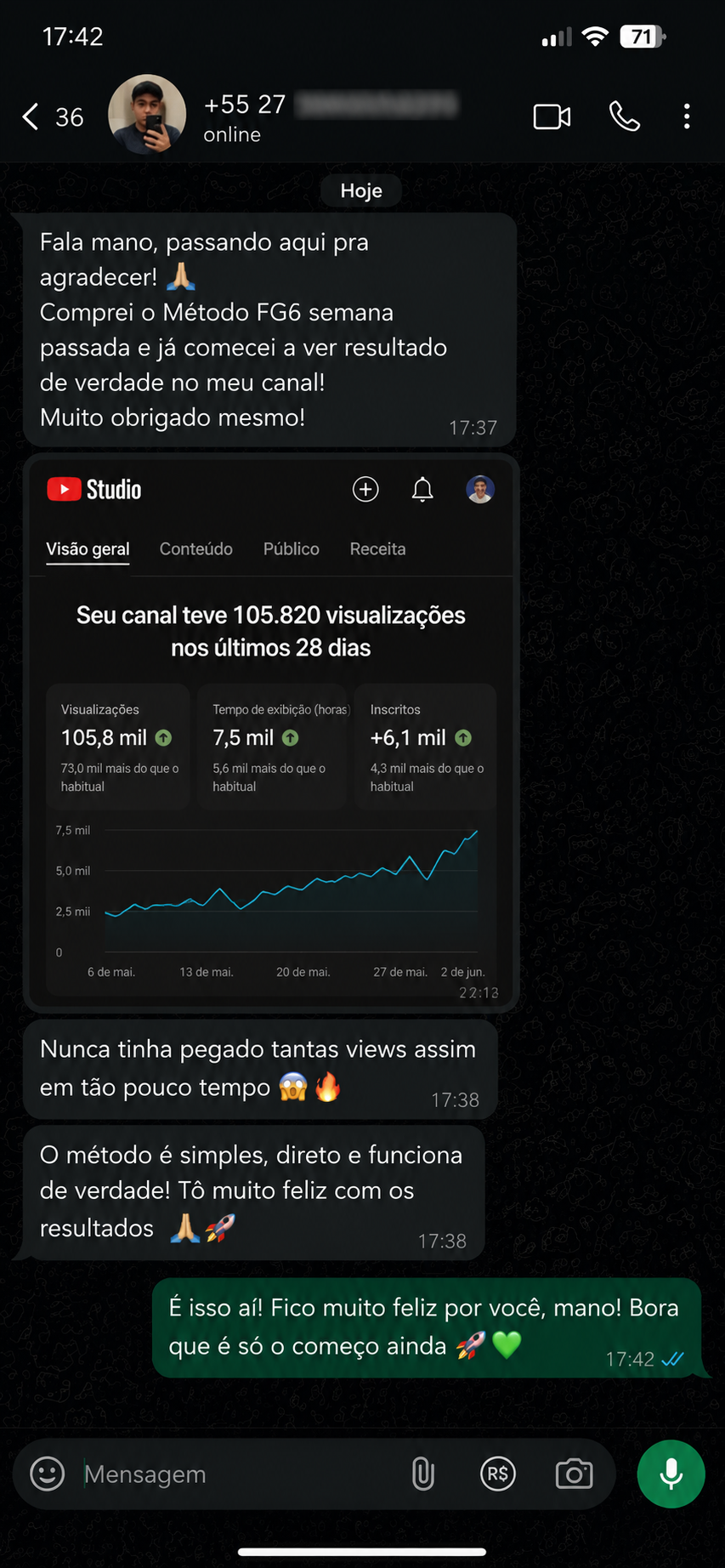Start a voice call
The image size is (725, 1568).
tap(625, 116)
